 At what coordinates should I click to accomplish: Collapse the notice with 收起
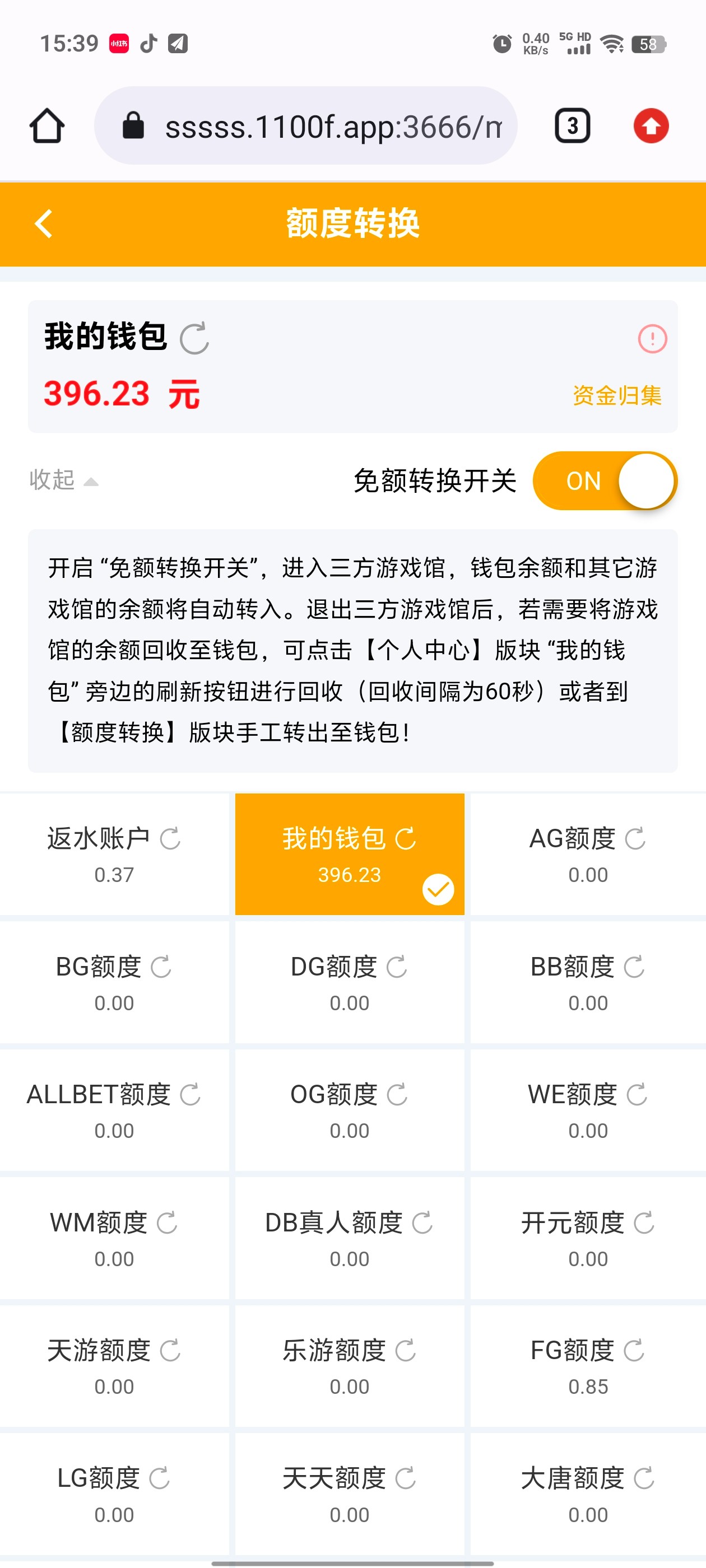click(x=63, y=480)
